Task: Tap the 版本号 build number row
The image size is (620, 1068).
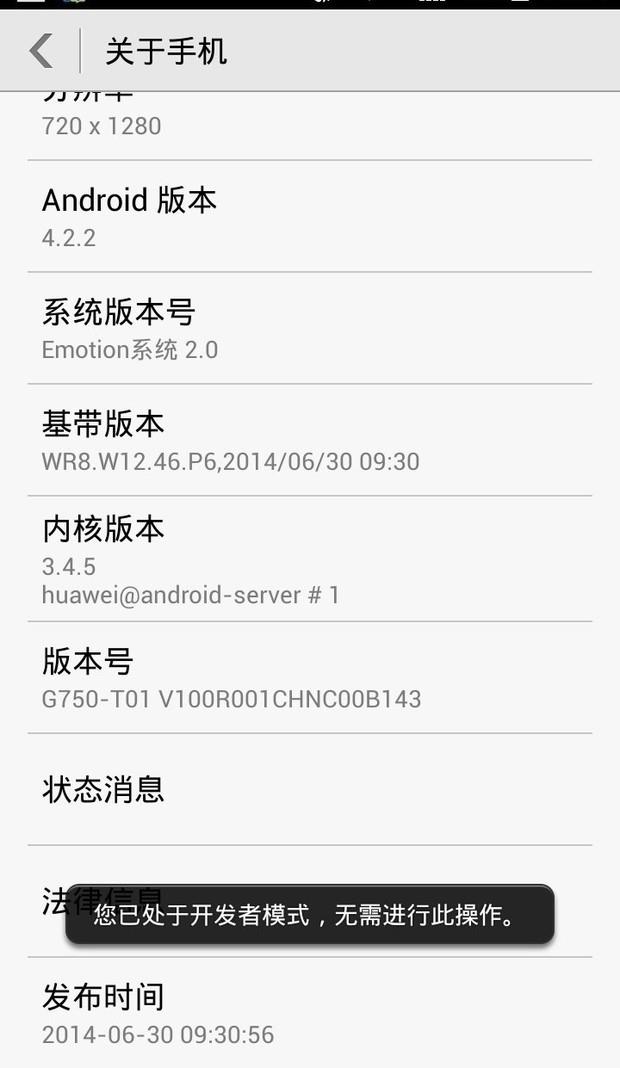Action: (x=310, y=678)
